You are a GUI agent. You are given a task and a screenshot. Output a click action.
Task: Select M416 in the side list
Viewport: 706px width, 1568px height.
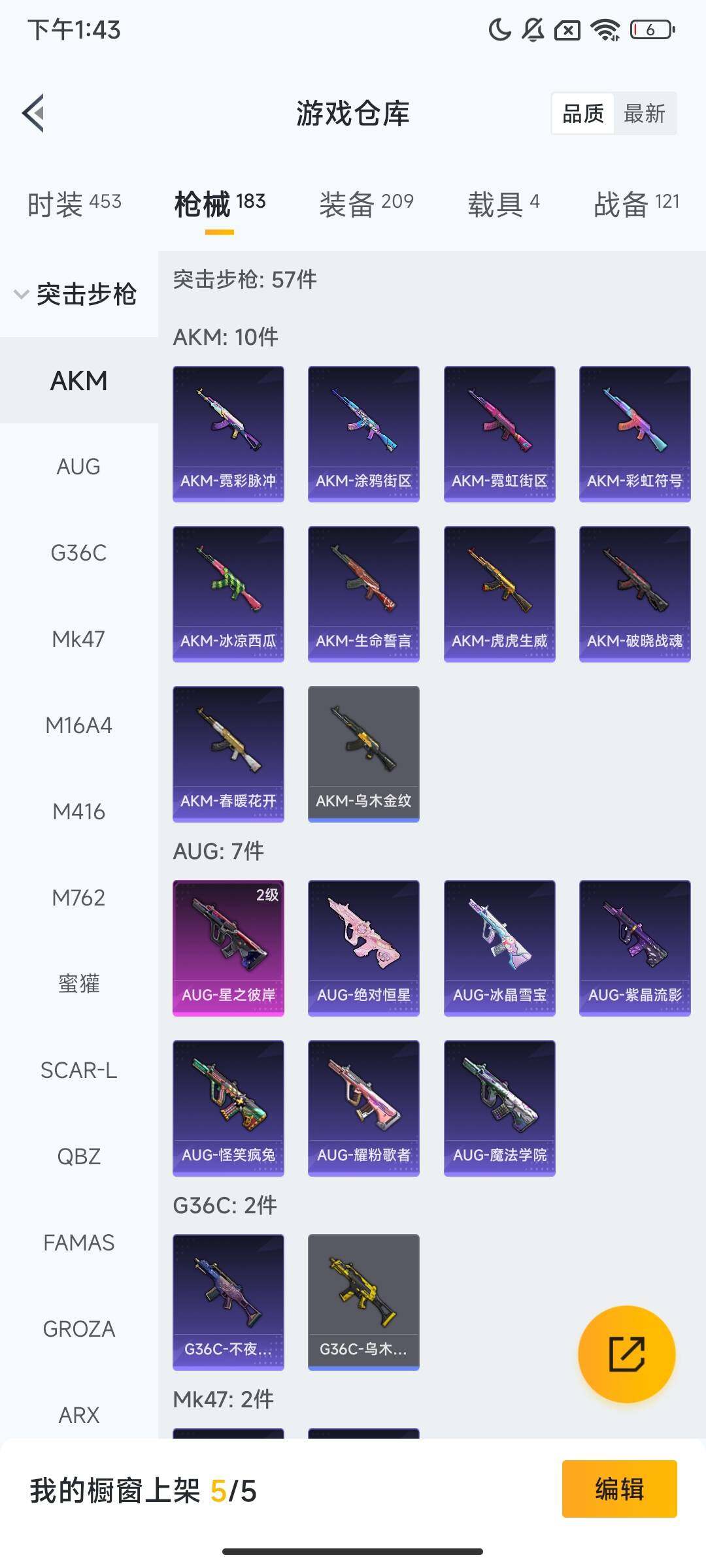click(x=78, y=811)
